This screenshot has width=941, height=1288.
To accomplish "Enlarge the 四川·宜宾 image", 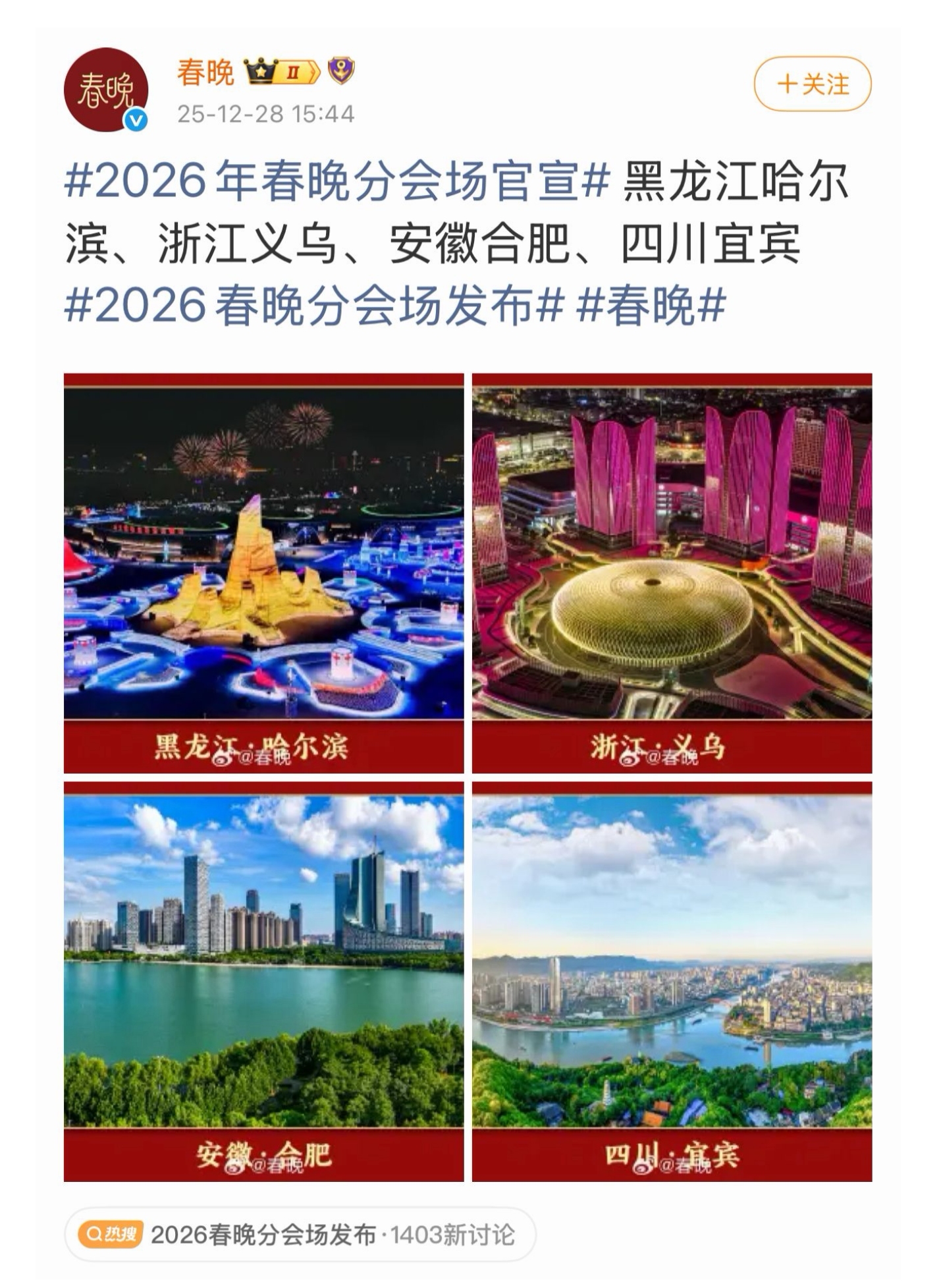I will [x=672, y=981].
